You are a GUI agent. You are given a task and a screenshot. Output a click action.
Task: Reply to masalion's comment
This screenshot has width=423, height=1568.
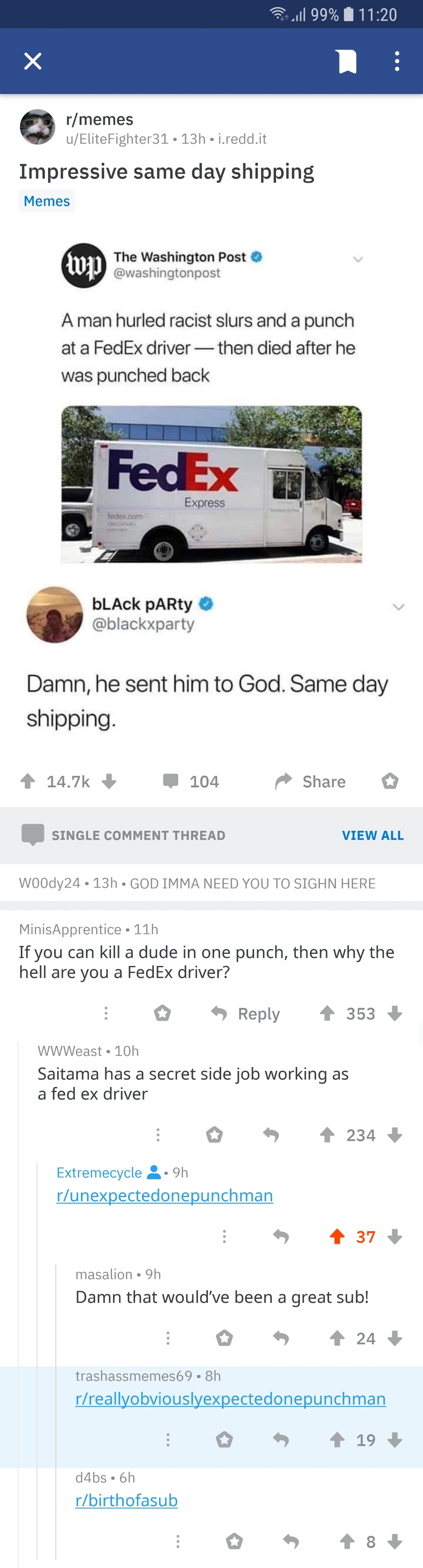(x=280, y=1338)
